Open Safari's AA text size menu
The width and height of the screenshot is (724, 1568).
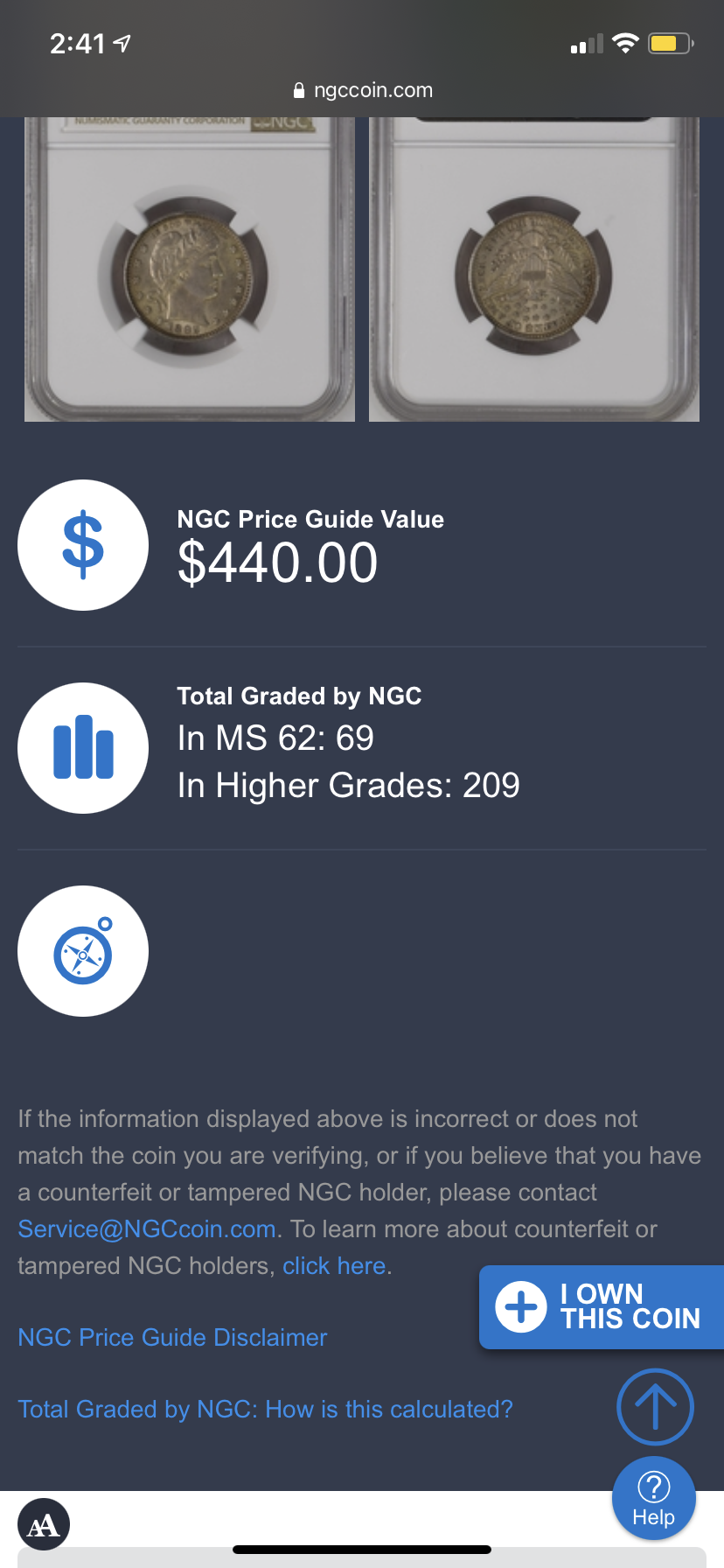[x=44, y=1525]
